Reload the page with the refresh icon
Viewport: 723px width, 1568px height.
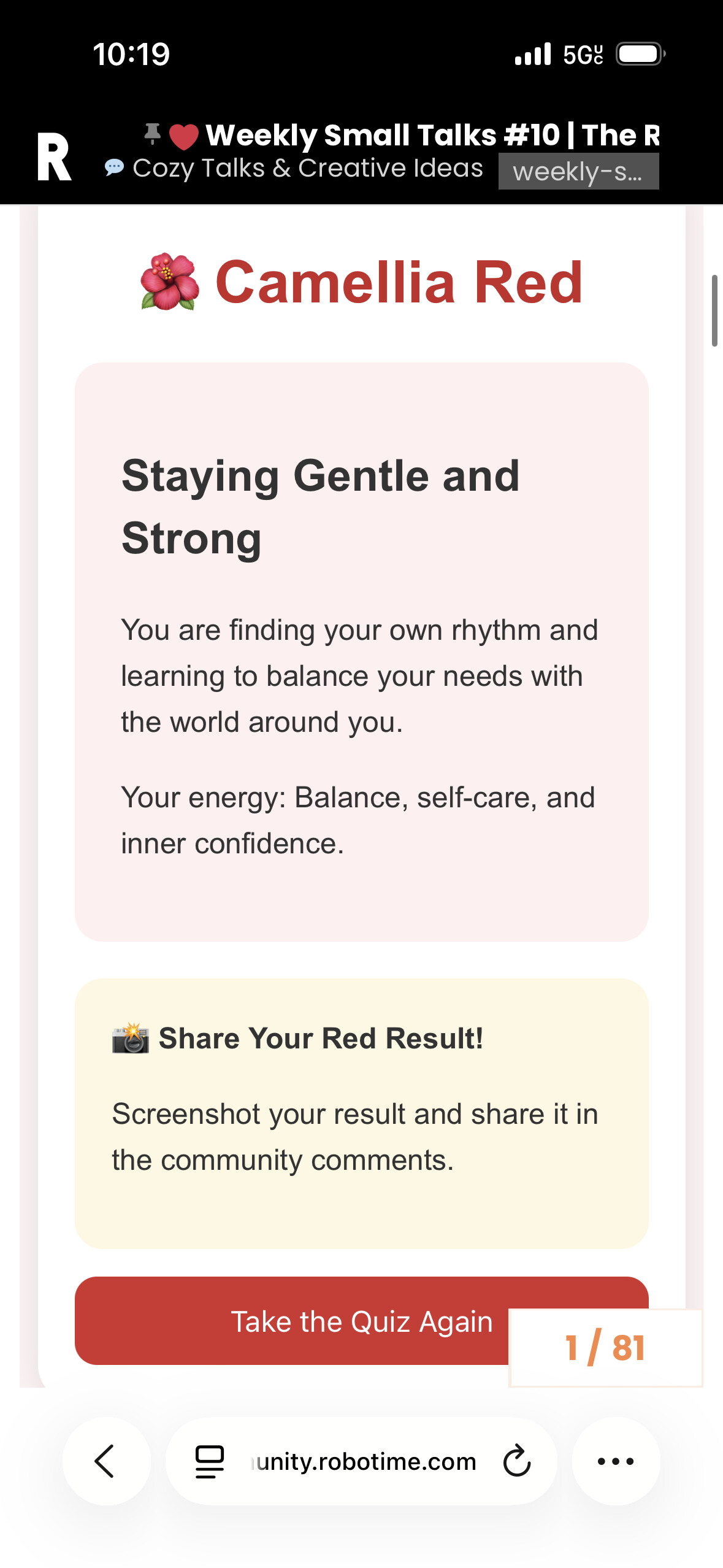516,1461
